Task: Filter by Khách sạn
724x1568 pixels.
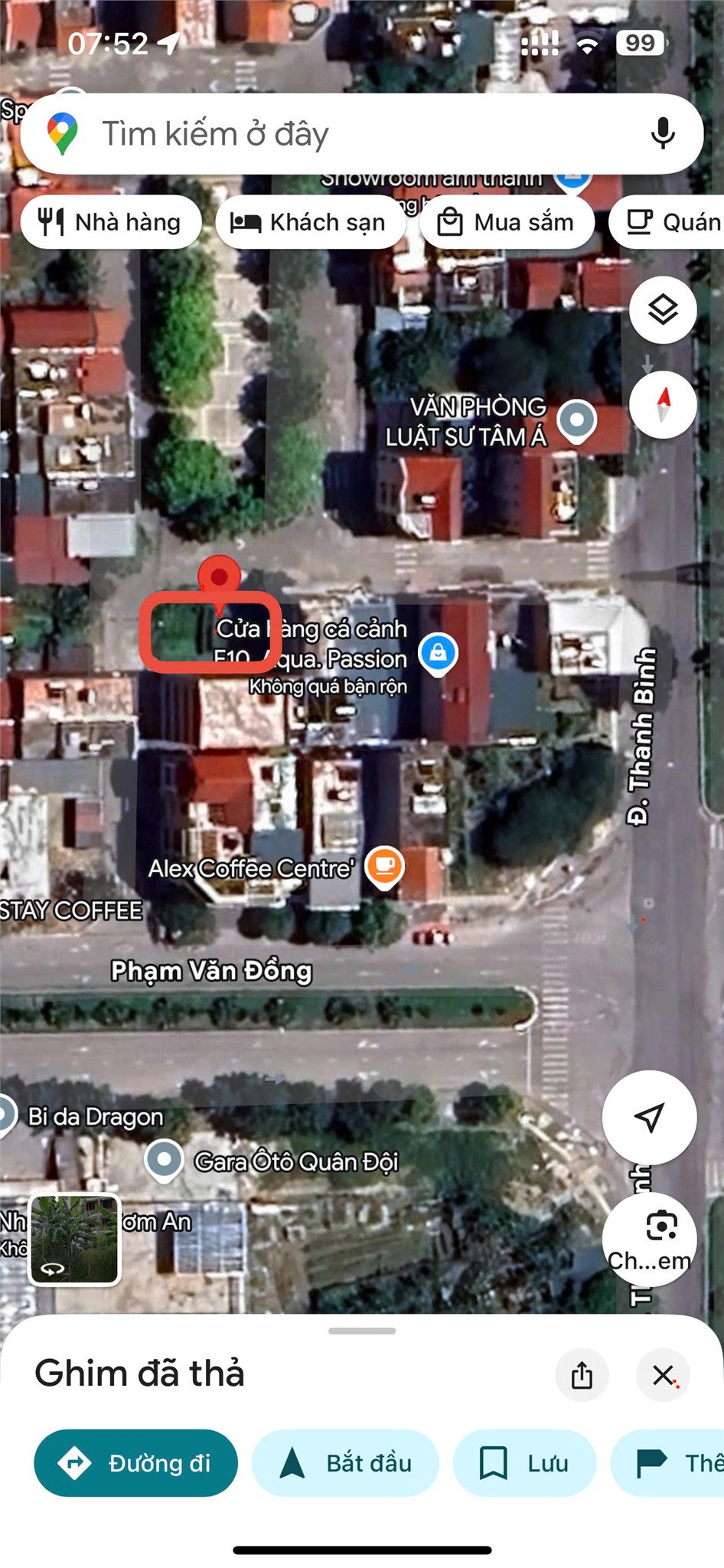Action: coord(311,223)
